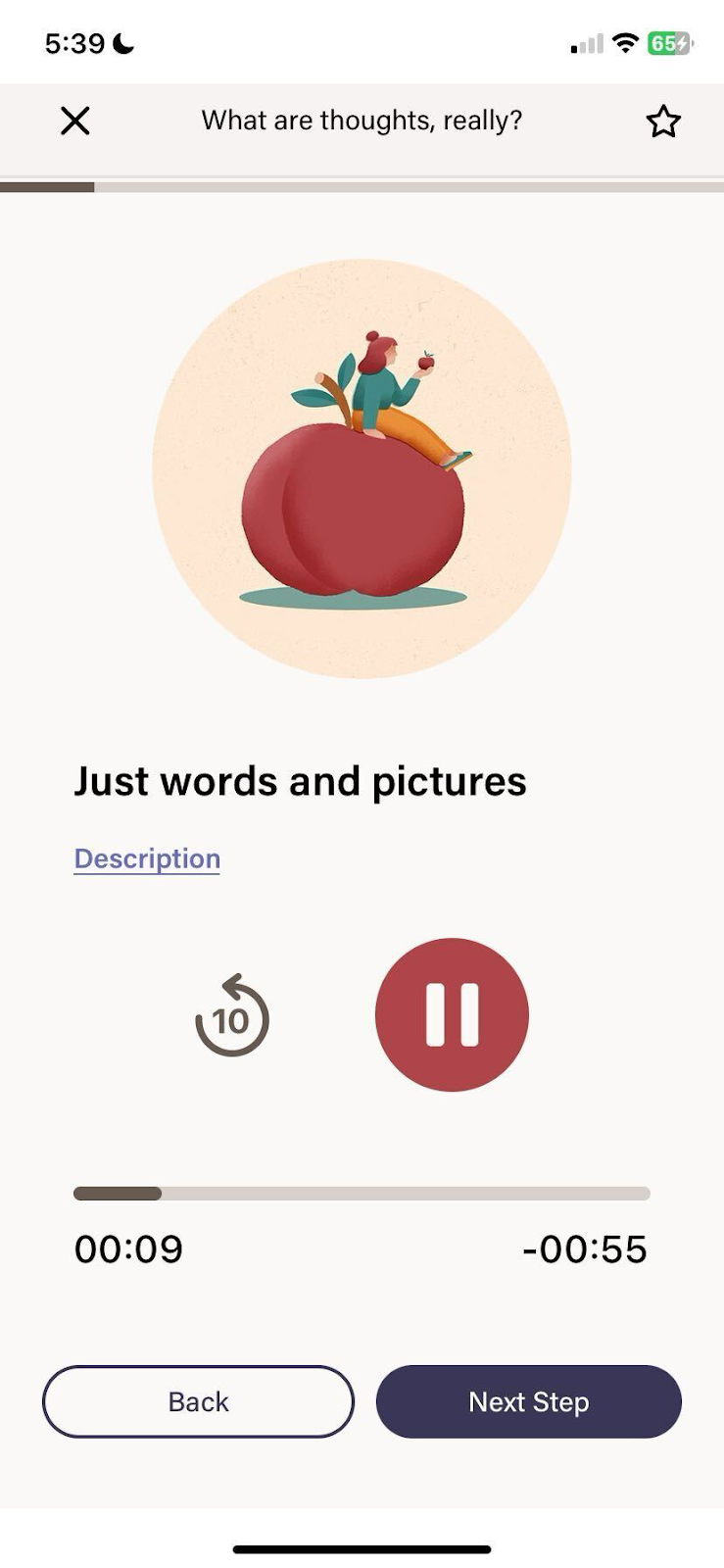Pause the audio playback
Viewport: 724px width, 1568px height.
[452, 1015]
